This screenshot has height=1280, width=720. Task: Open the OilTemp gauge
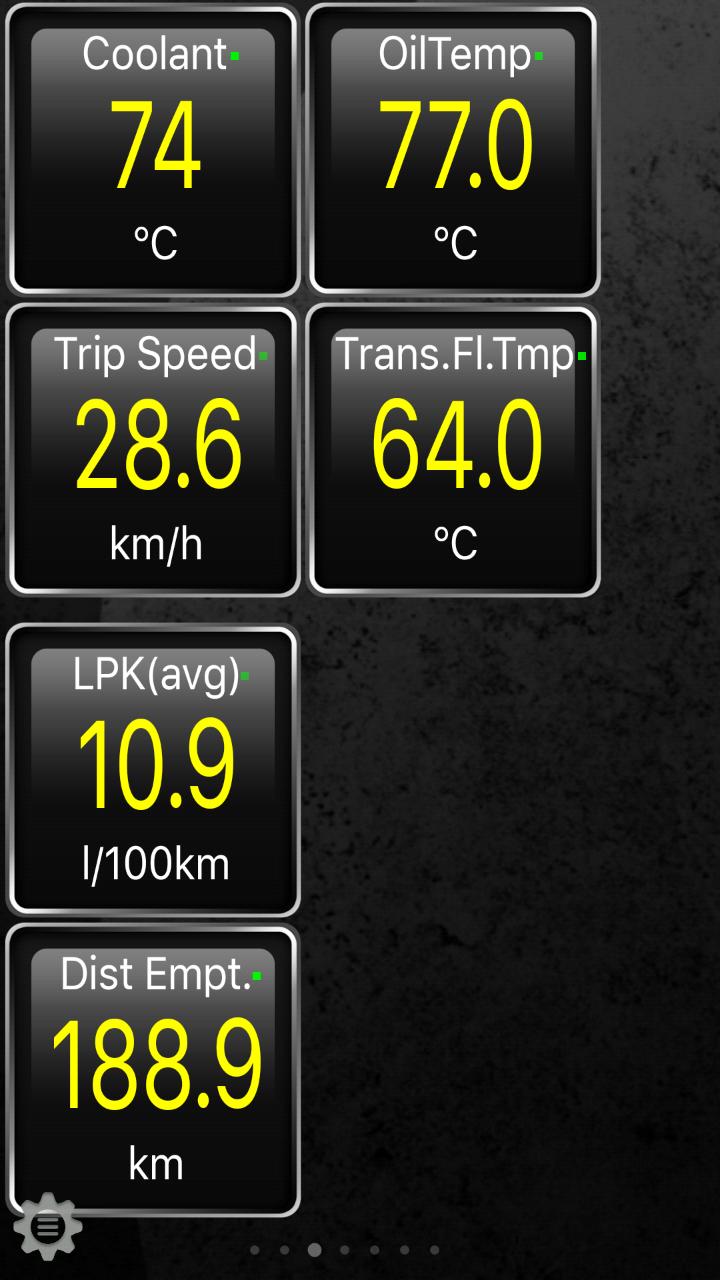[454, 150]
